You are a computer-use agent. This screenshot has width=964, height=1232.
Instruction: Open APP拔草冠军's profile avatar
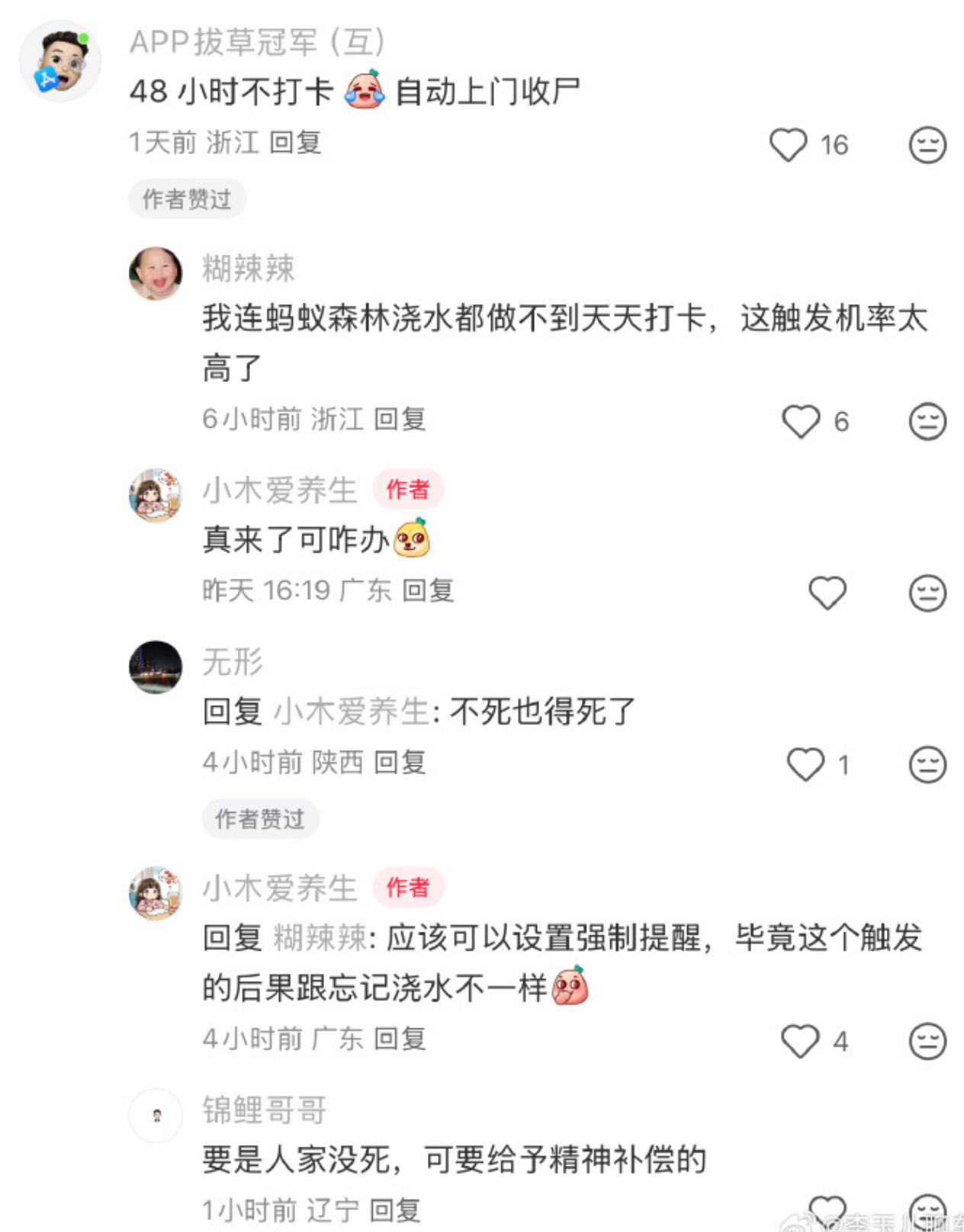coord(60,61)
